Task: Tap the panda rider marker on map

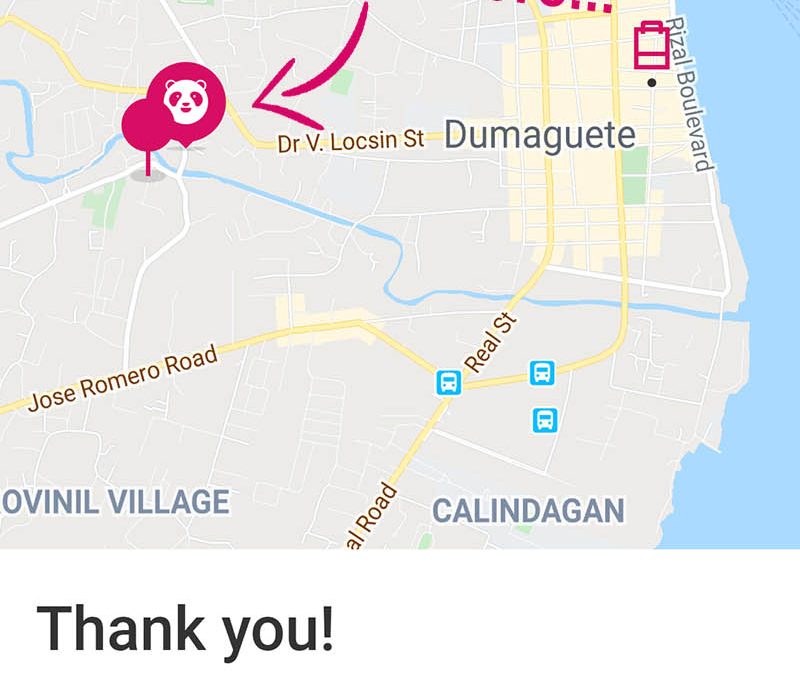Action: 185,101
